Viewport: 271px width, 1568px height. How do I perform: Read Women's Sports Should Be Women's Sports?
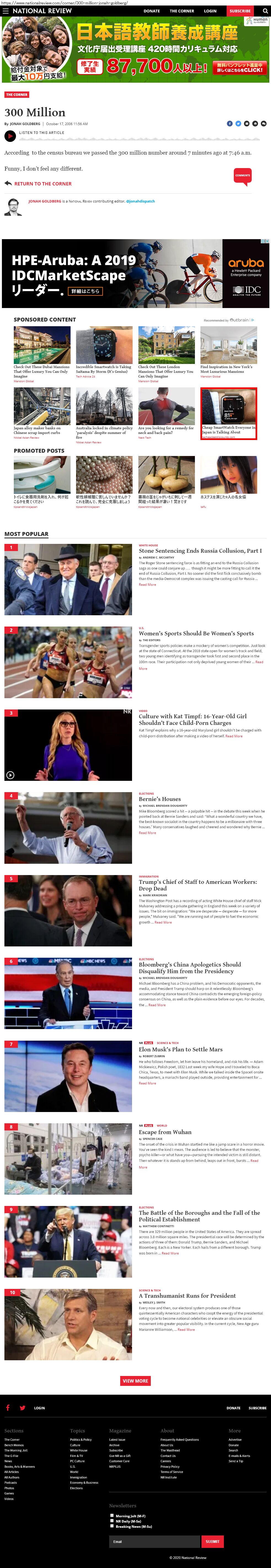[196, 634]
